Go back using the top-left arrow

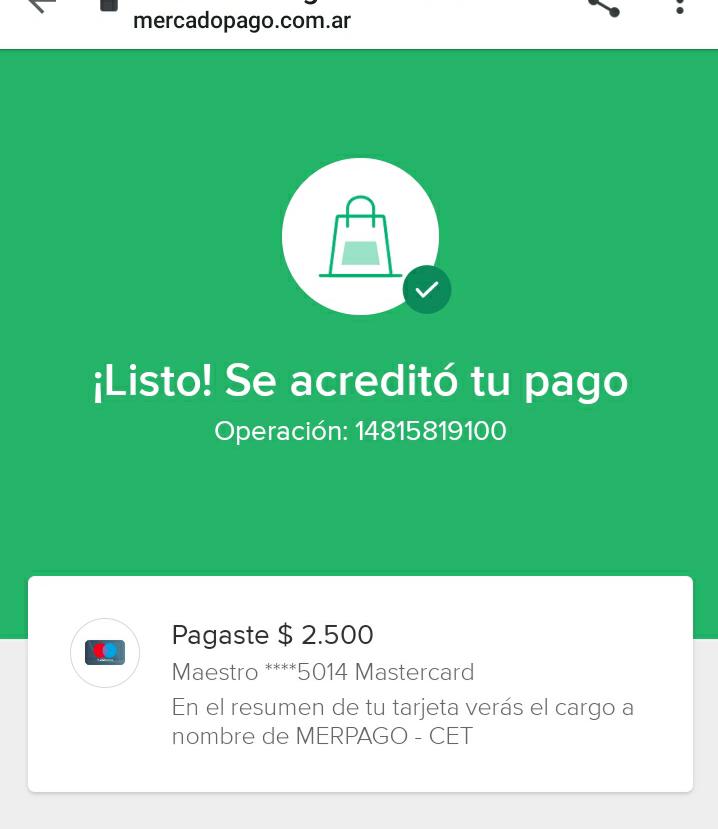click(40, 4)
